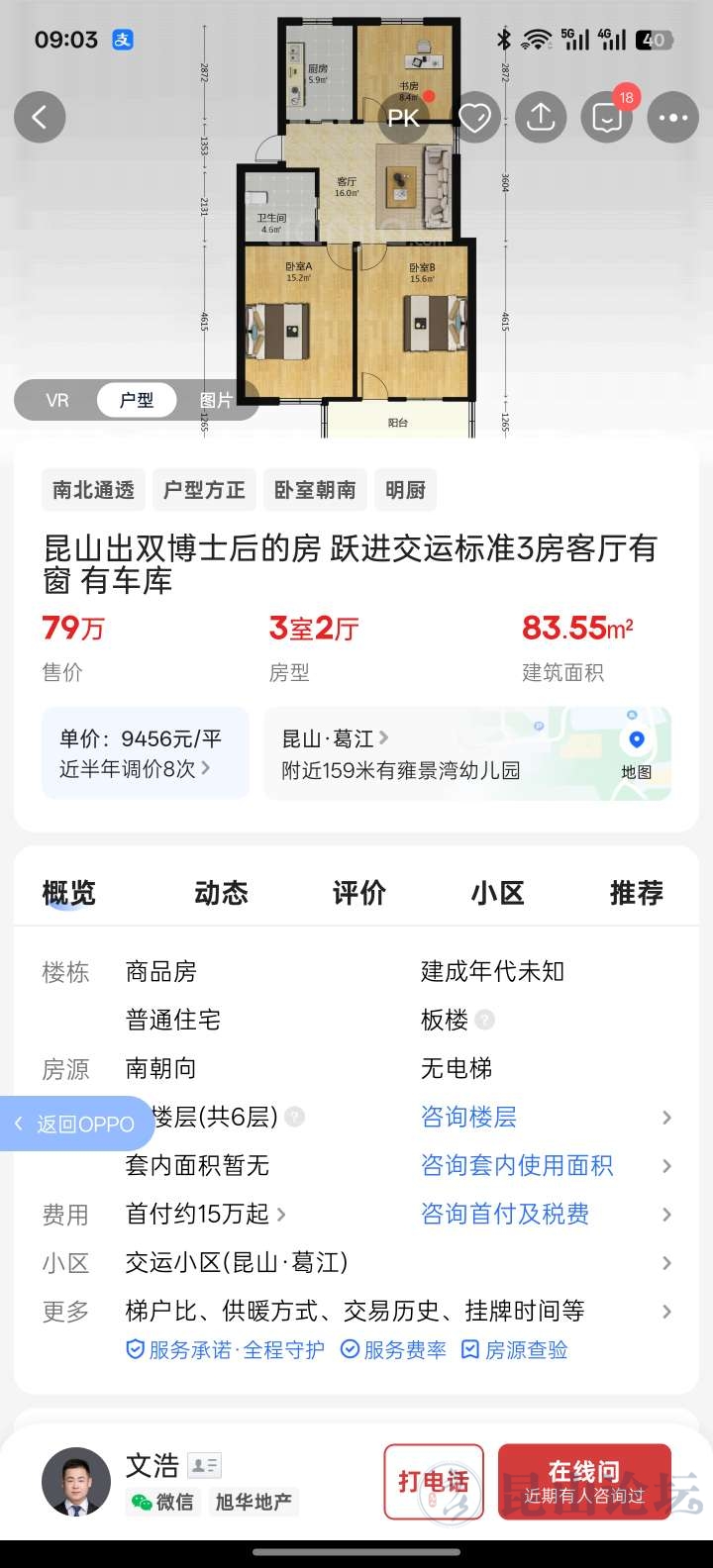Open the PK compare button
The width and height of the screenshot is (713, 1568).
tap(403, 118)
